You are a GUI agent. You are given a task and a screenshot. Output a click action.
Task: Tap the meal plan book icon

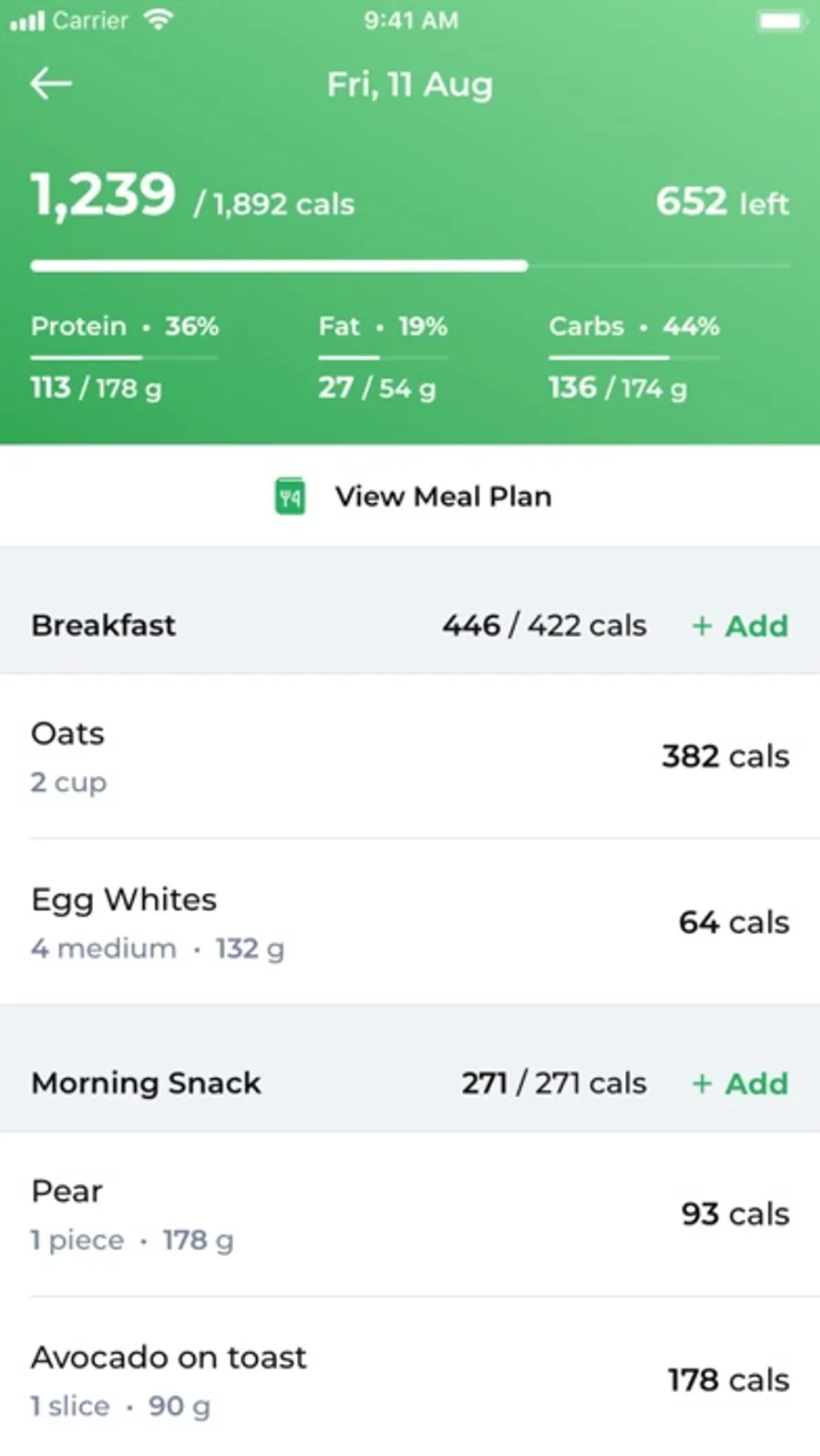[290, 497]
